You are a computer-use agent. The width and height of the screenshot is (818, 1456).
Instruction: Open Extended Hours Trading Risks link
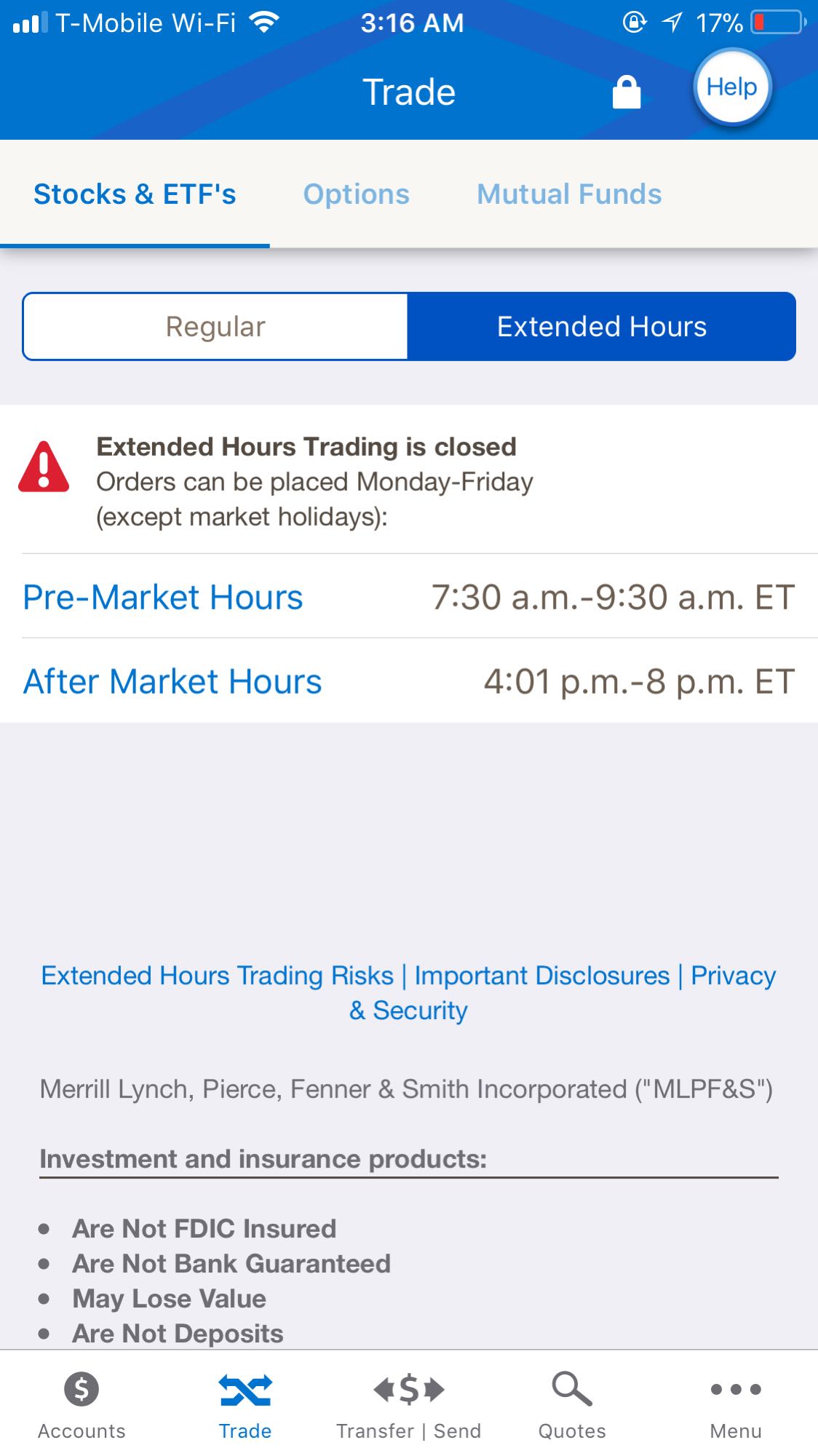pos(217,976)
